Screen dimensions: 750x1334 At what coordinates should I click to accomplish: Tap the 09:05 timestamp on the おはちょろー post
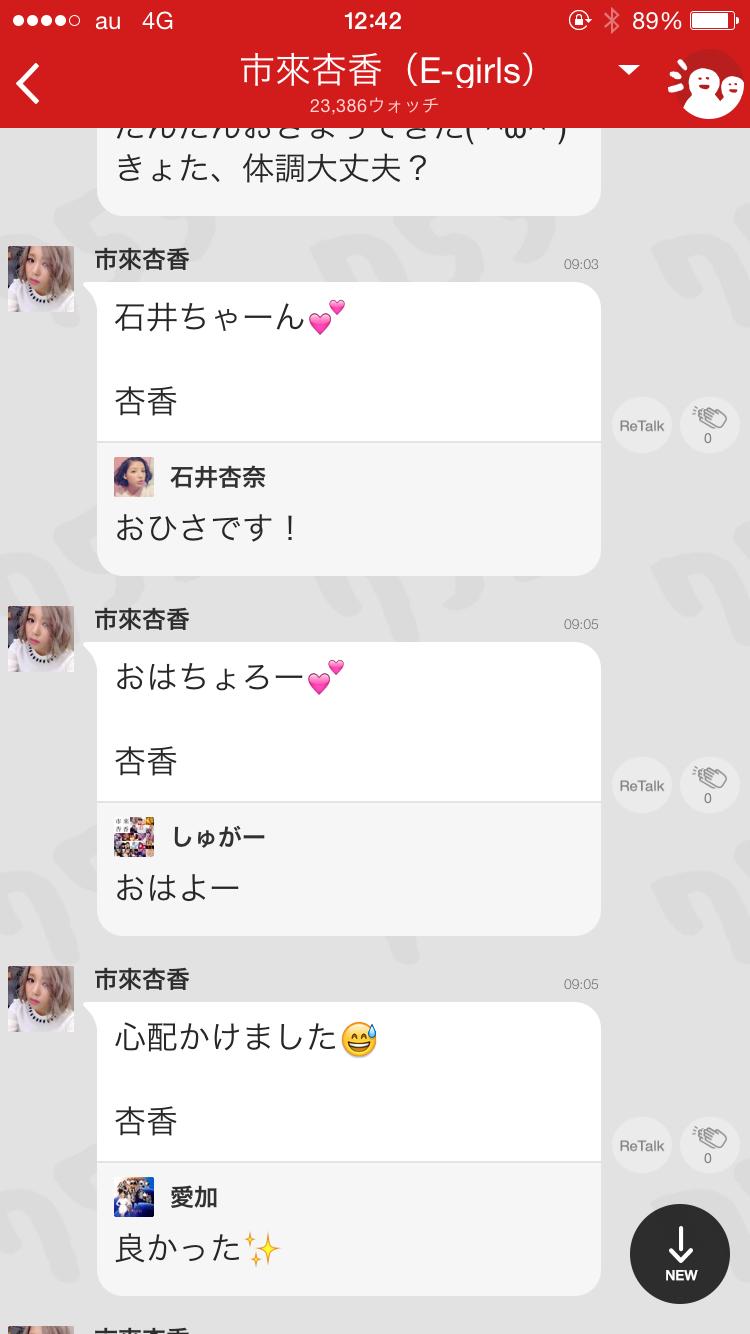(x=583, y=623)
